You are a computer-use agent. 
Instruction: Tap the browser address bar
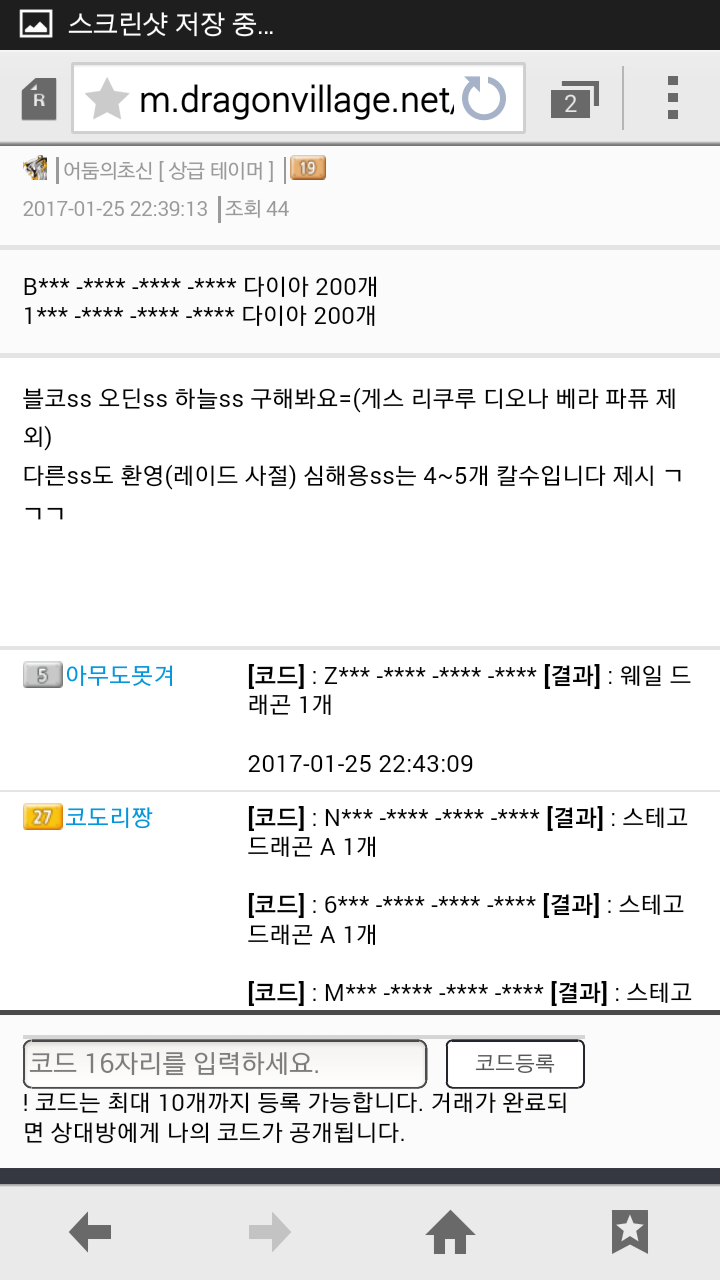click(x=295, y=99)
